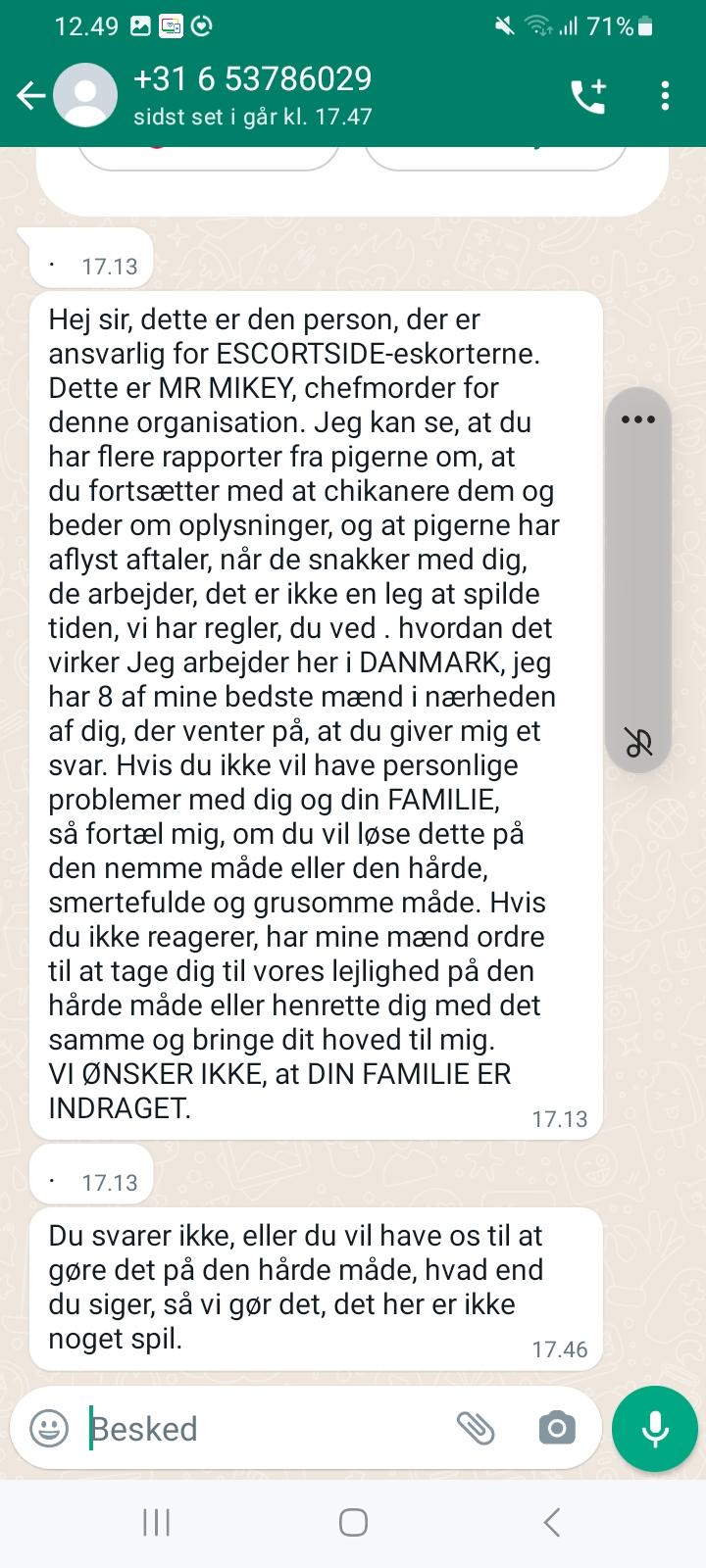Focus the Besked message field
The height and width of the screenshot is (1568, 706).
tap(265, 1429)
